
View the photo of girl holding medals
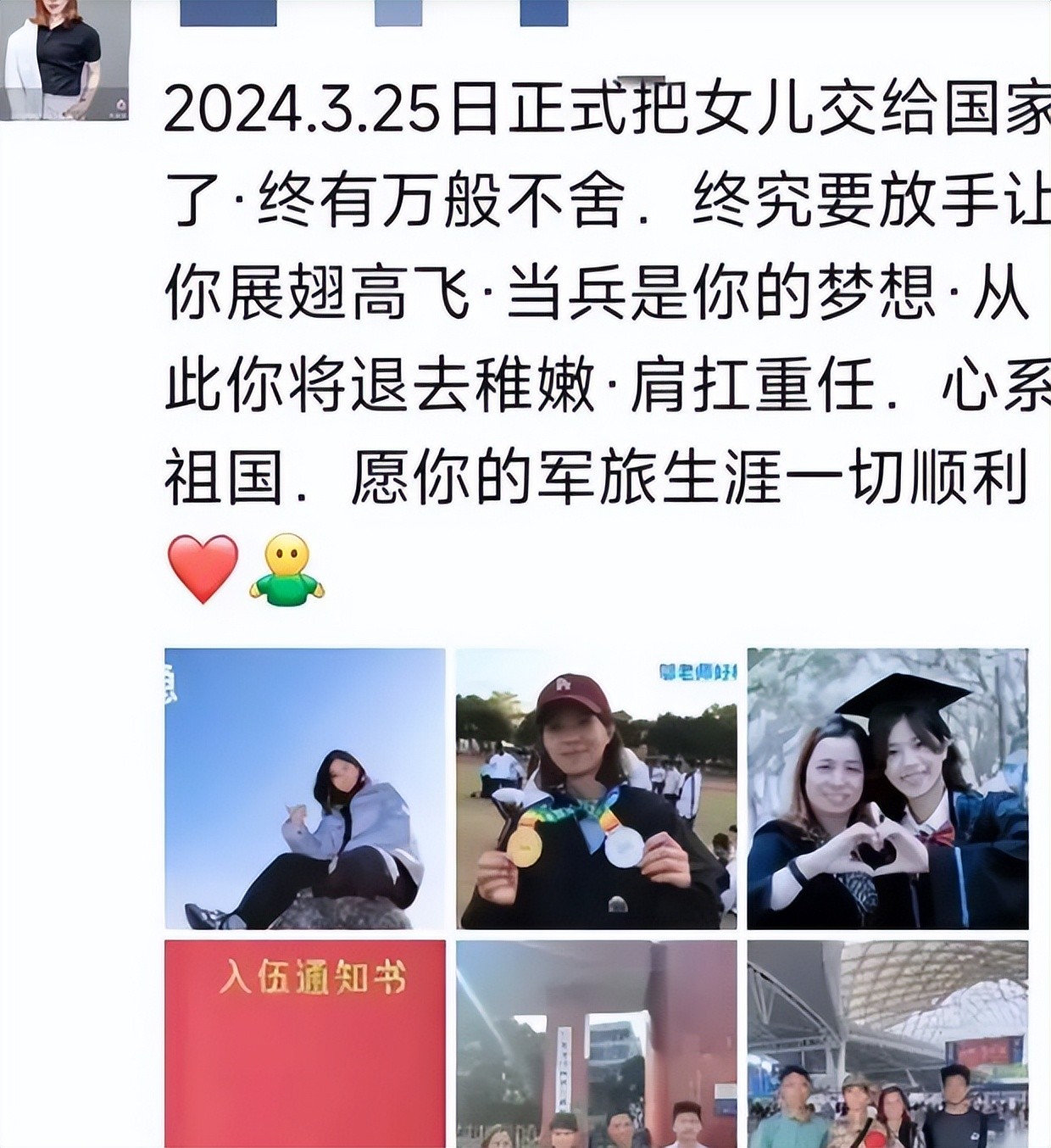click(x=596, y=789)
